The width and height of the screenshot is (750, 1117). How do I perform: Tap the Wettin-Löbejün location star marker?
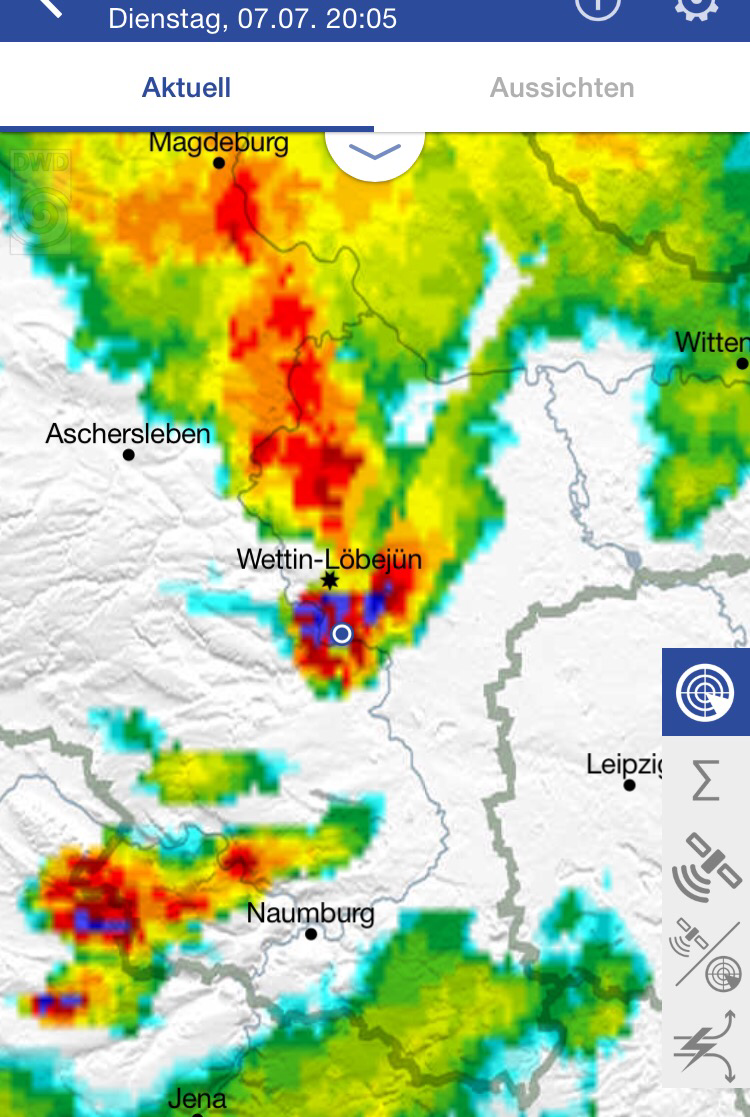329,581
